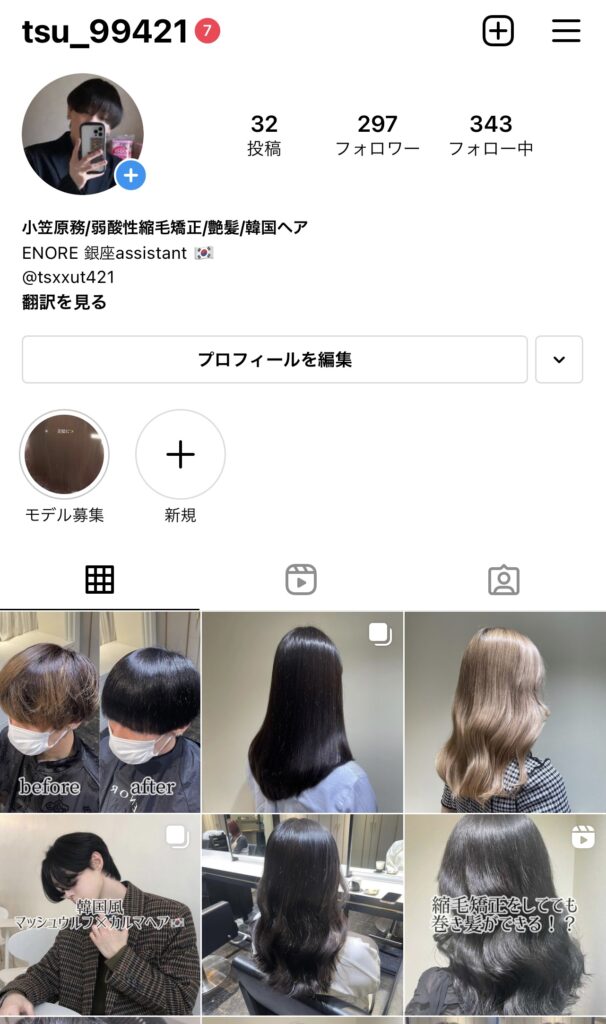Tap プロフィールを編集 button
The image size is (606, 1024).
pos(274,360)
